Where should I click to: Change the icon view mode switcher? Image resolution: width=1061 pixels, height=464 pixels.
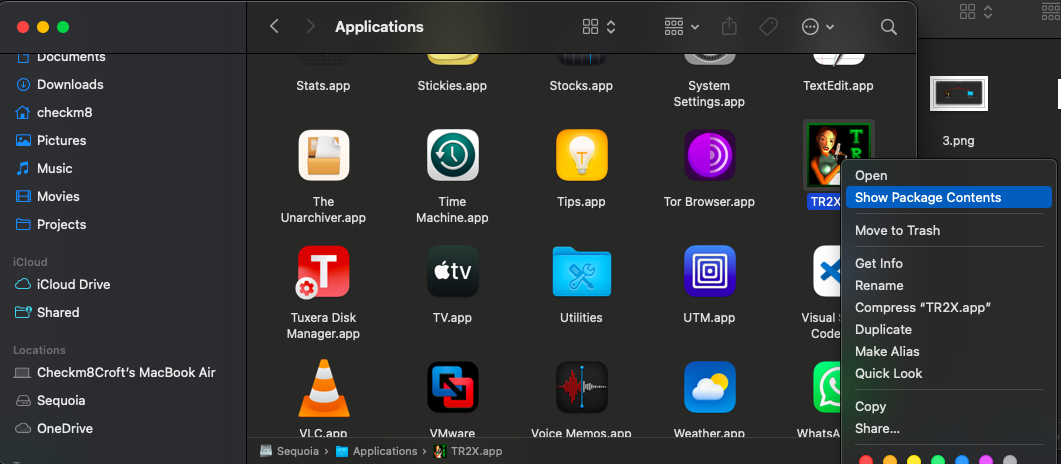coord(599,27)
